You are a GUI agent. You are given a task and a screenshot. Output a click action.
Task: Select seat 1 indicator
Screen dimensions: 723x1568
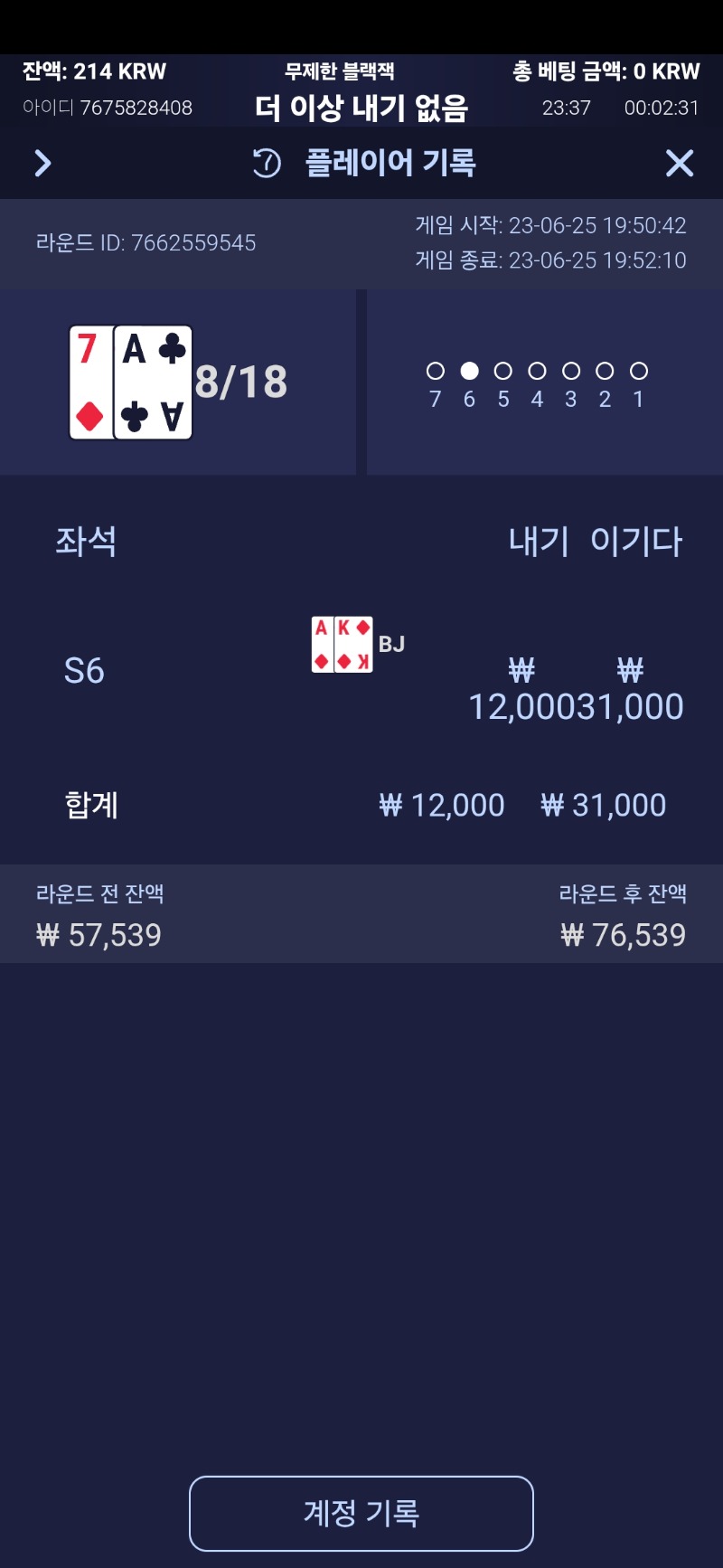[x=639, y=372]
